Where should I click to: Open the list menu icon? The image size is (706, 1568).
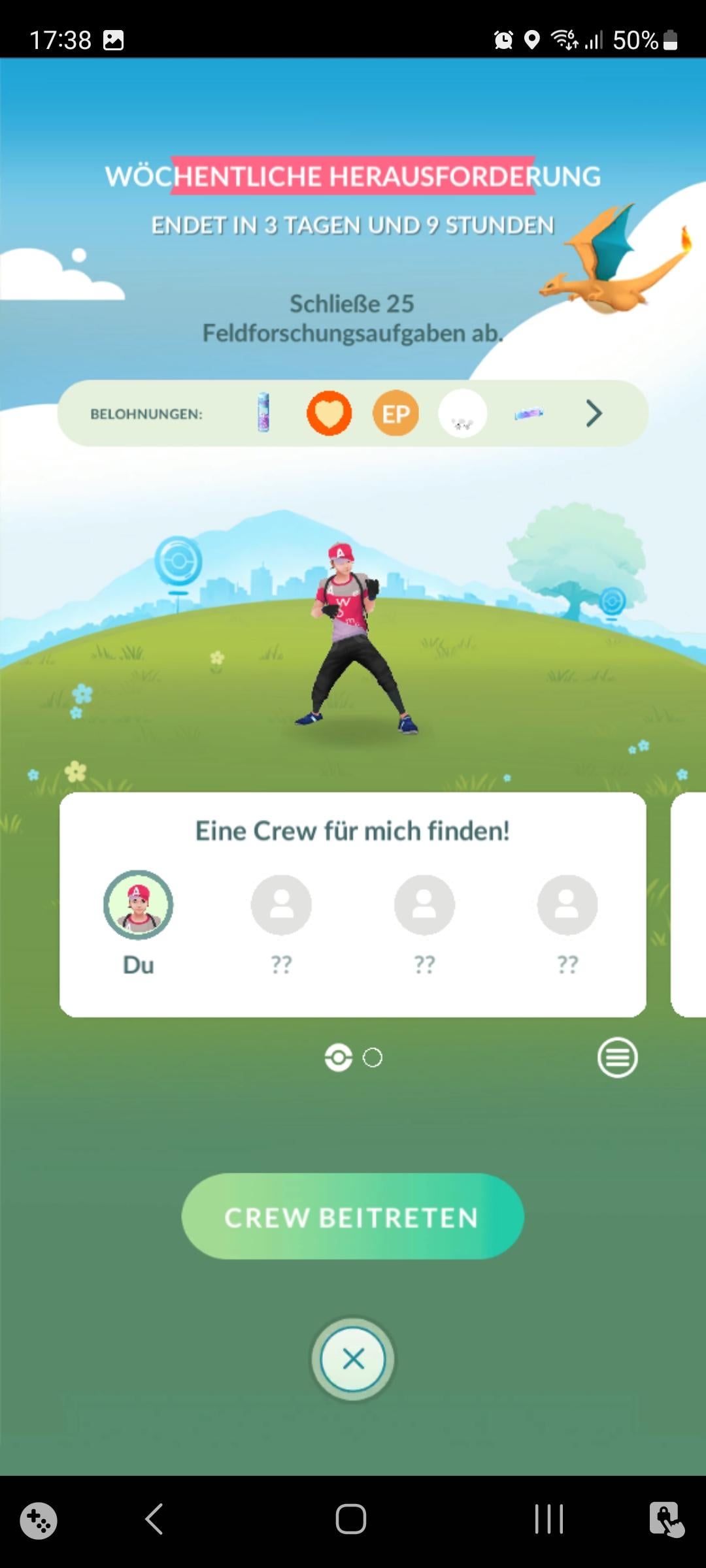(x=617, y=1057)
